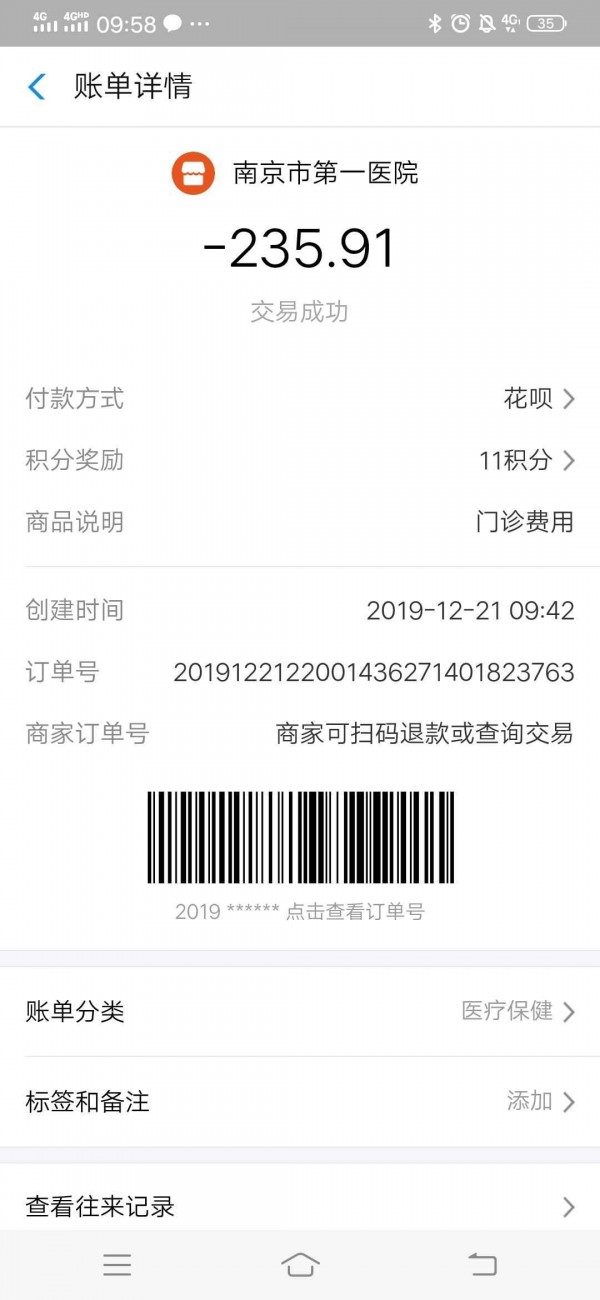The width and height of the screenshot is (600, 1300).
Task: Tap the system home button
Action: coord(300,1264)
